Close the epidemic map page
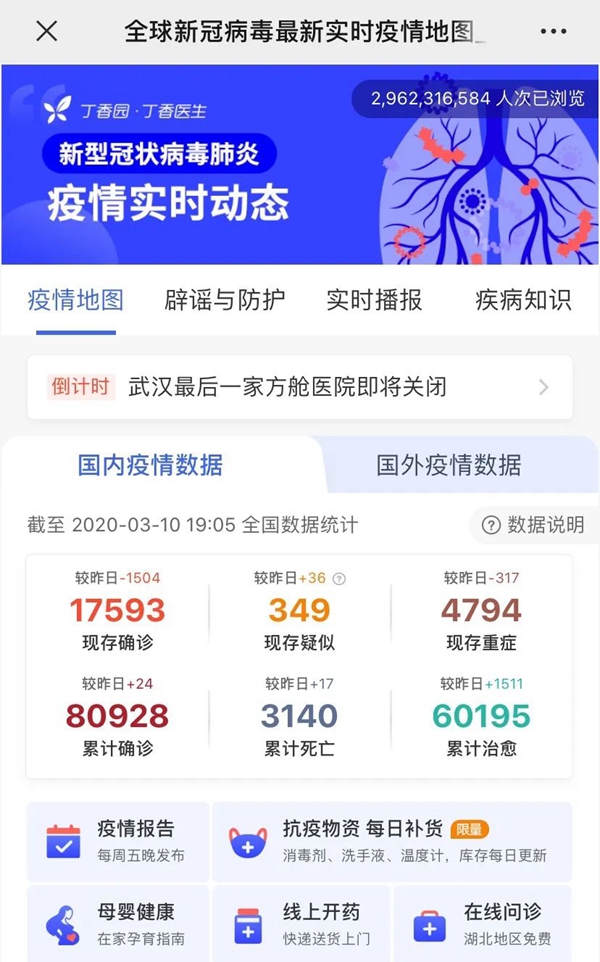This screenshot has height=962, width=600. (x=46, y=31)
